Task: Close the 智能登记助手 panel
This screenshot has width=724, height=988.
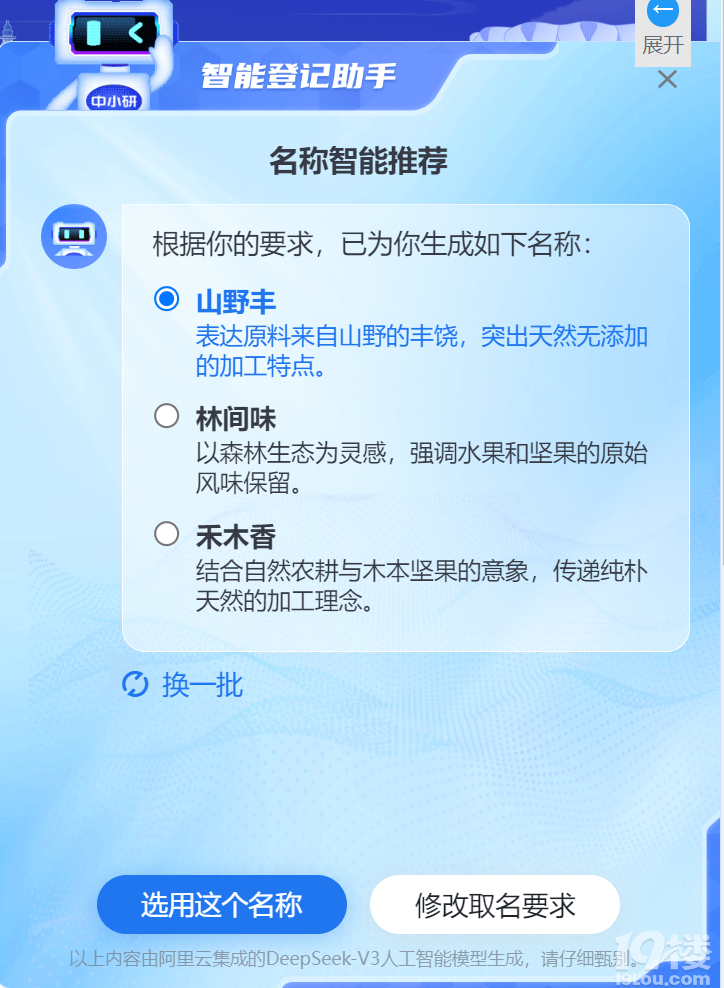Action: (667, 79)
